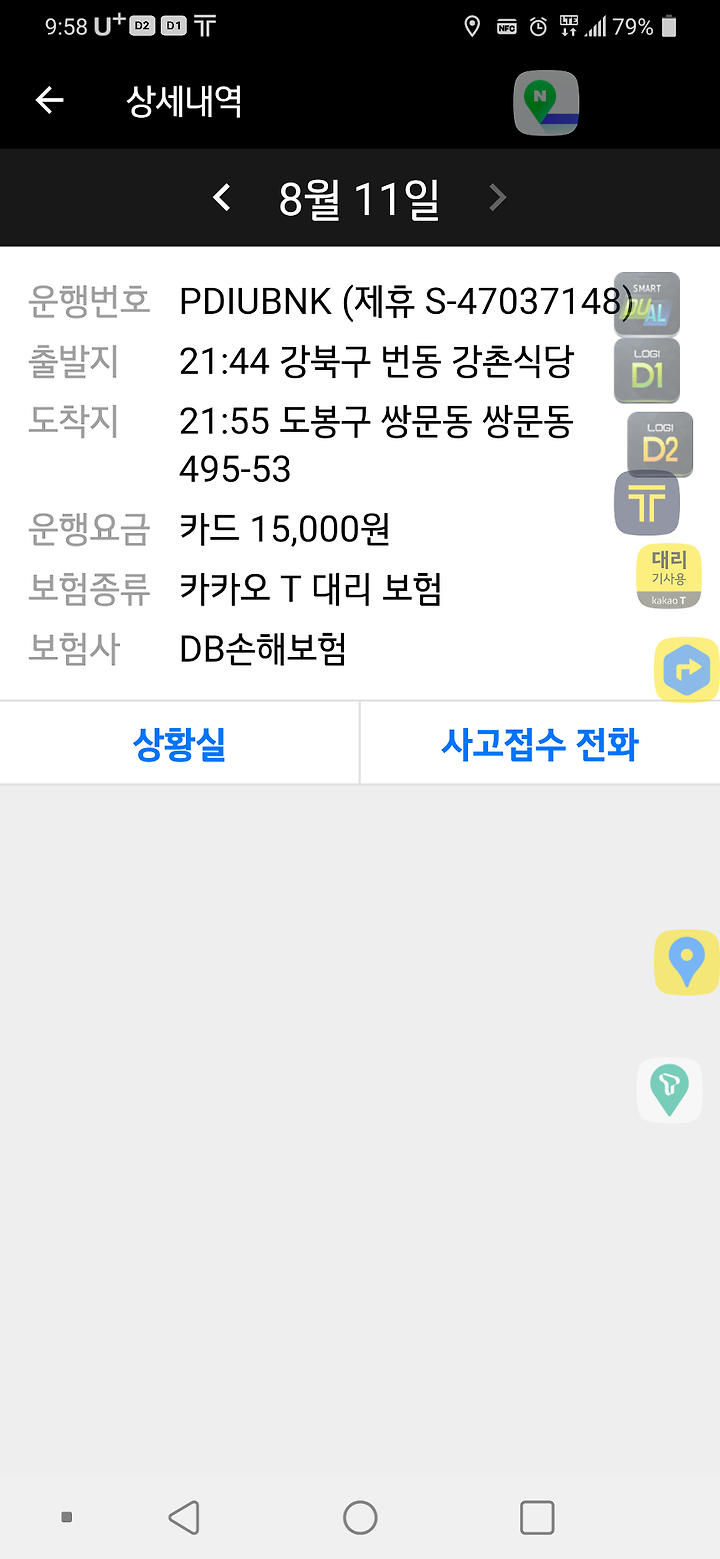Launch the Logi D1 floating shortcut
This screenshot has width=720, height=1559.
click(x=647, y=370)
